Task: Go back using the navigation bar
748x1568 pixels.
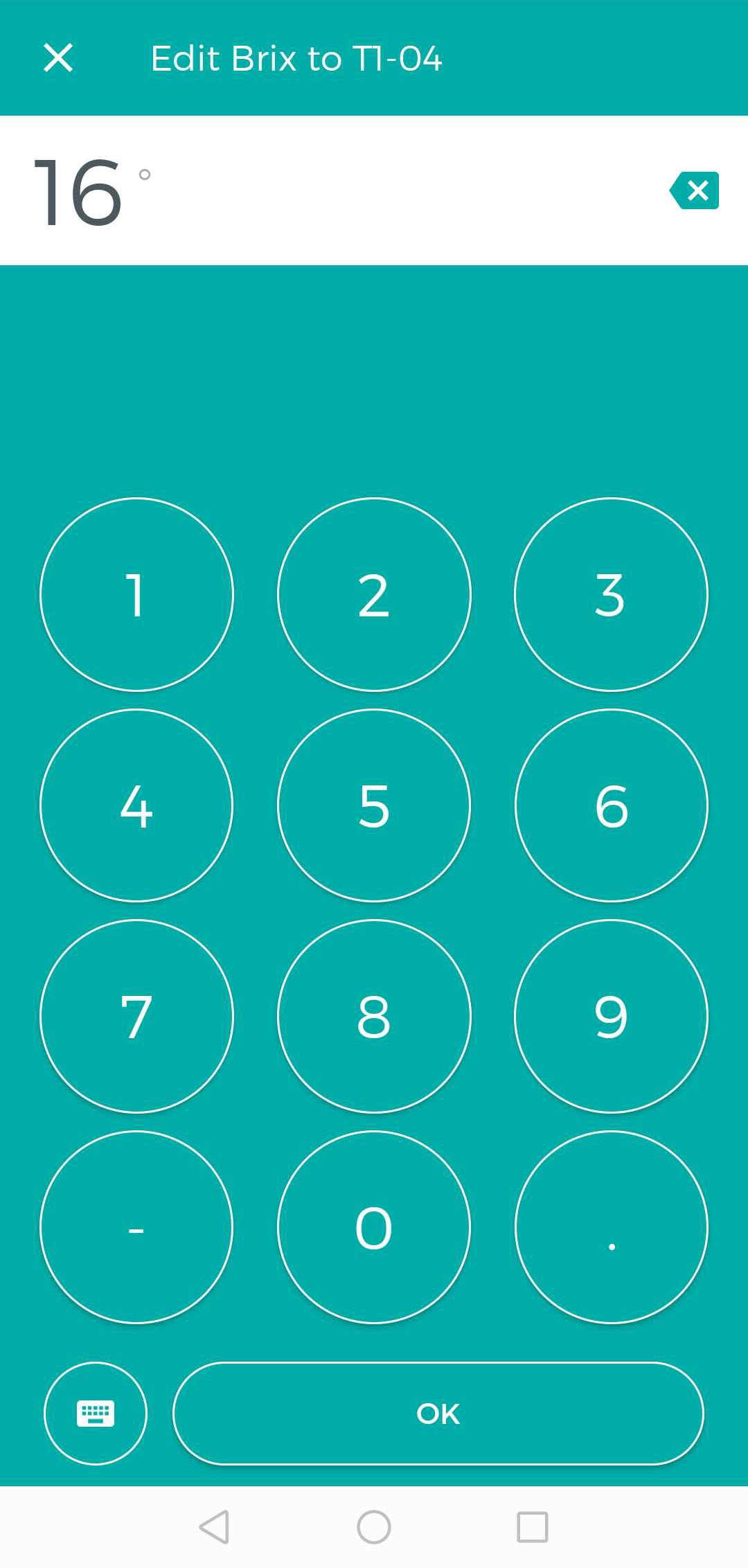Action: click(214, 1527)
